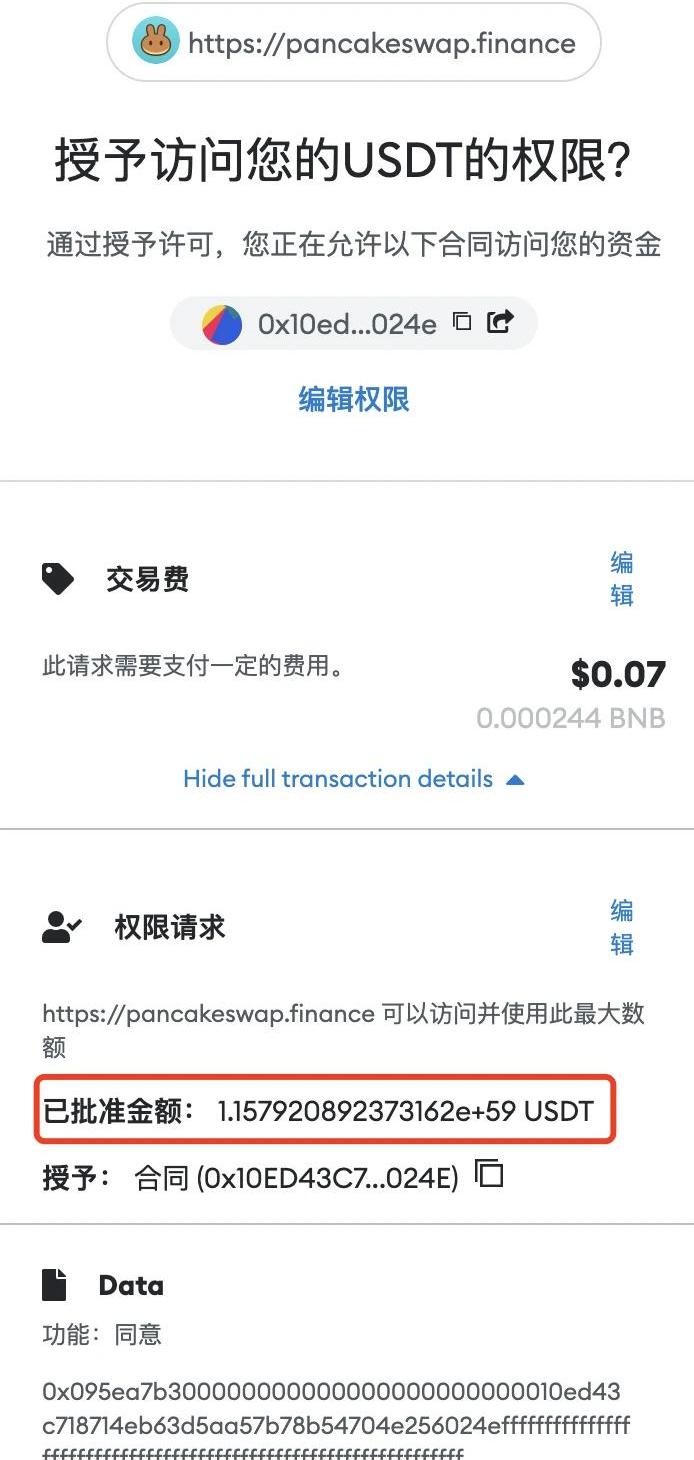Edit the 交易费 gas fee
This screenshot has height=1460, width=694.
[x=622, y=579]
